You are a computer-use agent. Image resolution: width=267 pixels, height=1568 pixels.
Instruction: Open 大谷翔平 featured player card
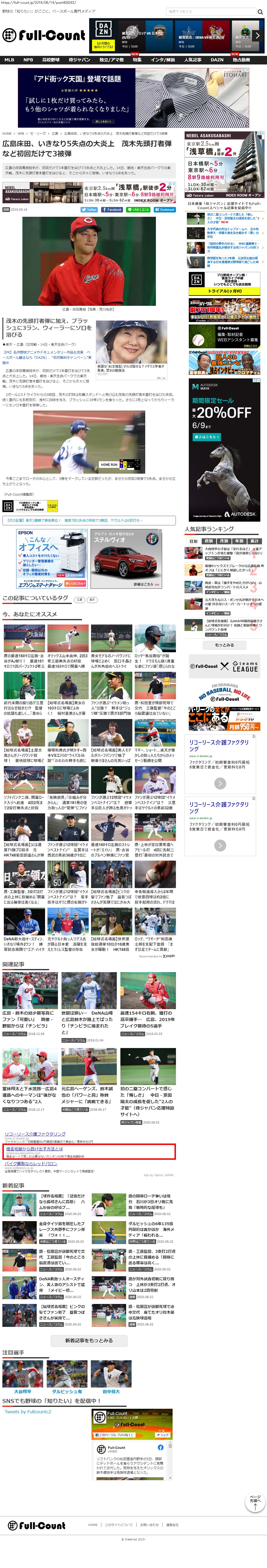tap(22, 1392)
